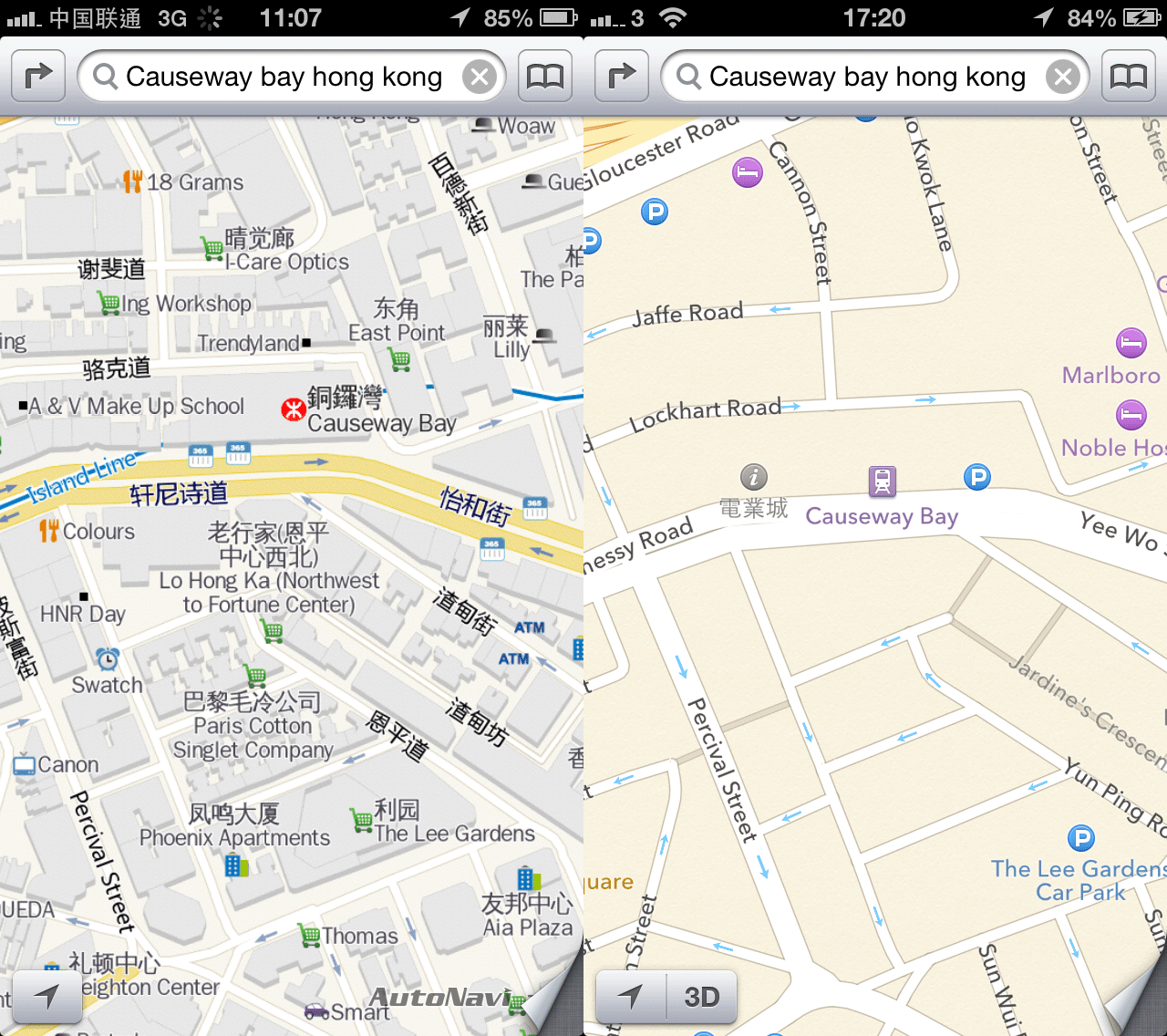The height and width of the screenshot is (1036, 1167).
Task: Open the 電業城 information marker
Action: [753, 476]
